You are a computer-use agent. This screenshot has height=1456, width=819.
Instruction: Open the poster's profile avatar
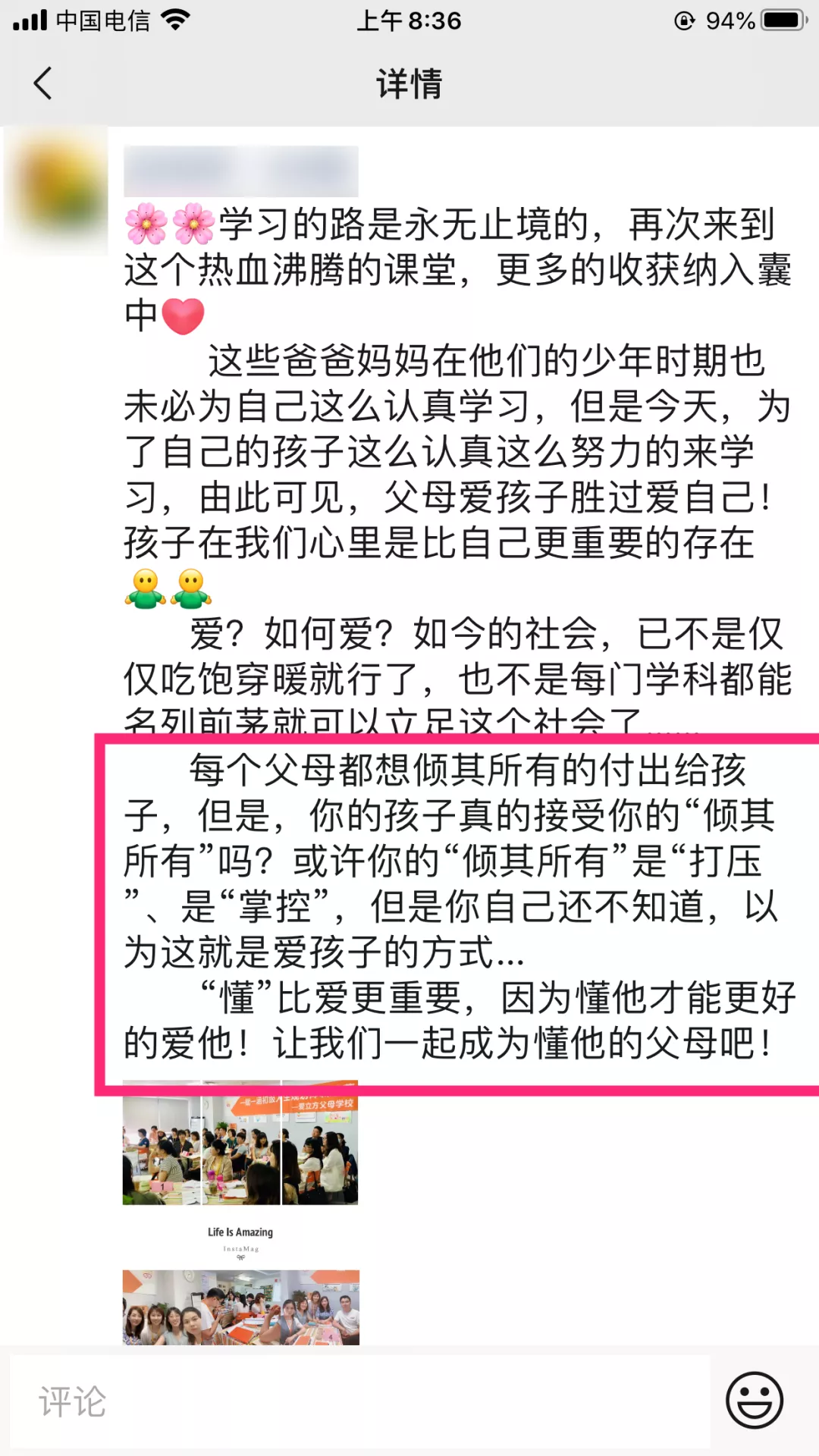(57, 190)
